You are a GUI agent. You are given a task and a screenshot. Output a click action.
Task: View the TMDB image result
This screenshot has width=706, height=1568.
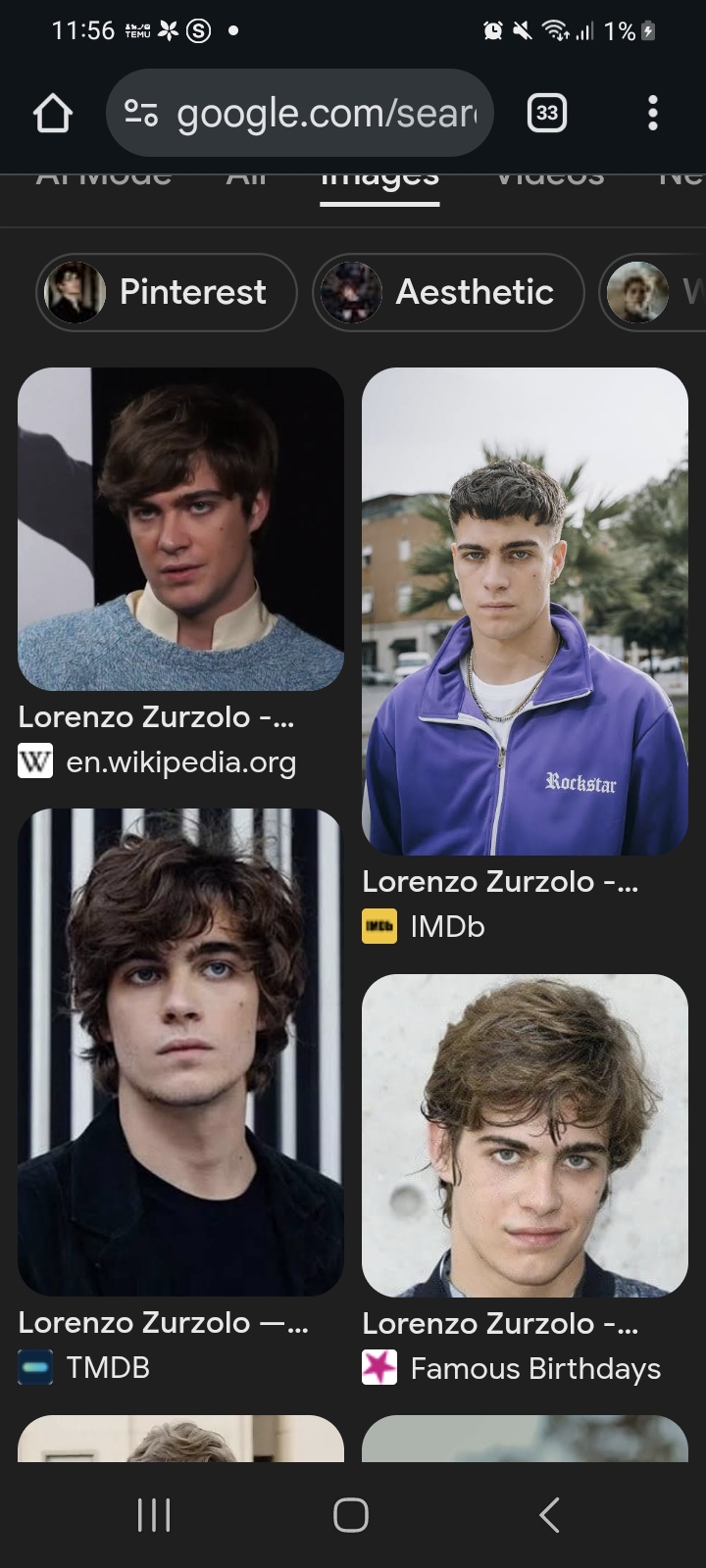tap(180, 1052)
